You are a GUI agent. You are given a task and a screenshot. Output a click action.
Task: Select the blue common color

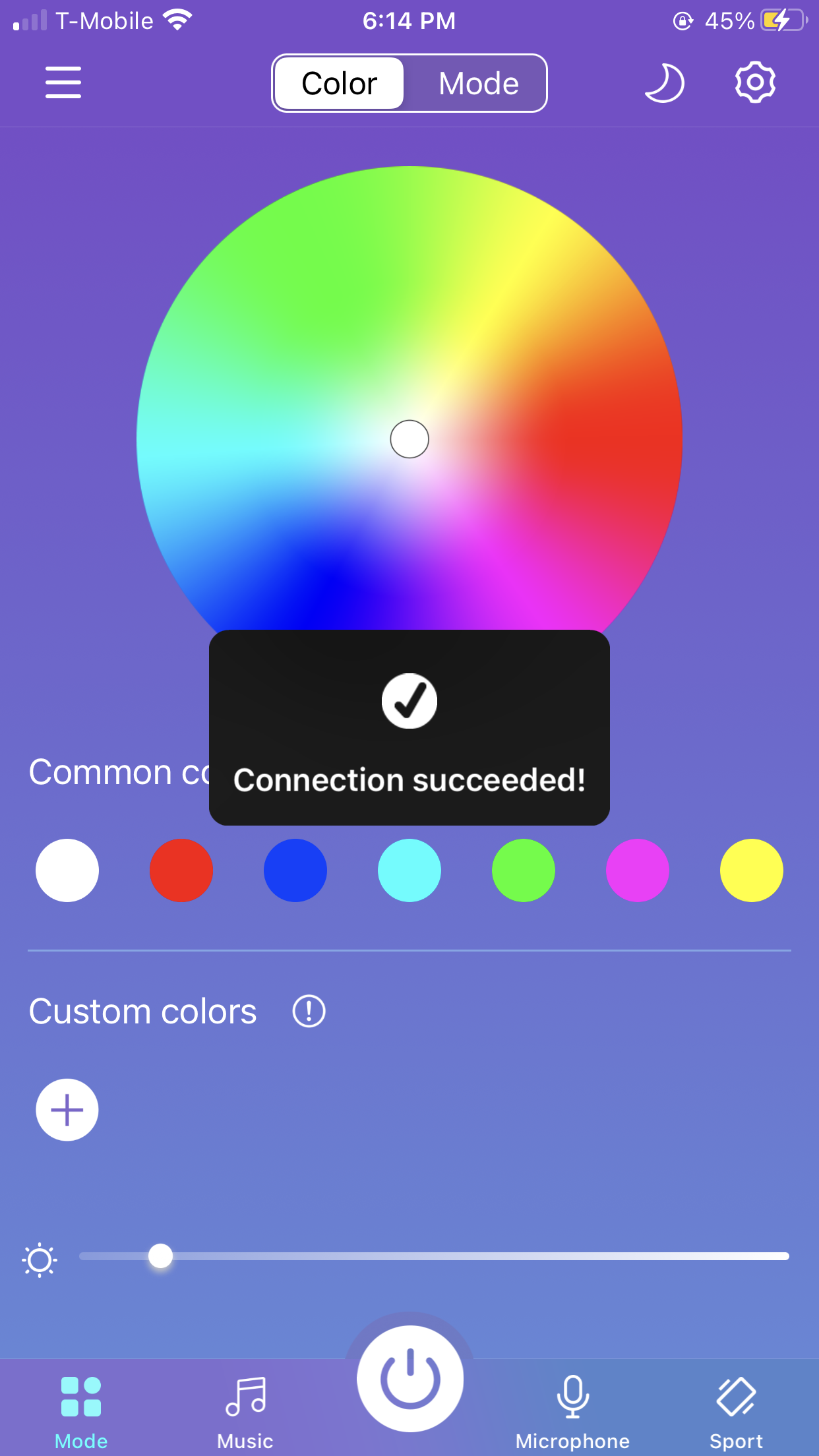point(295,870)
